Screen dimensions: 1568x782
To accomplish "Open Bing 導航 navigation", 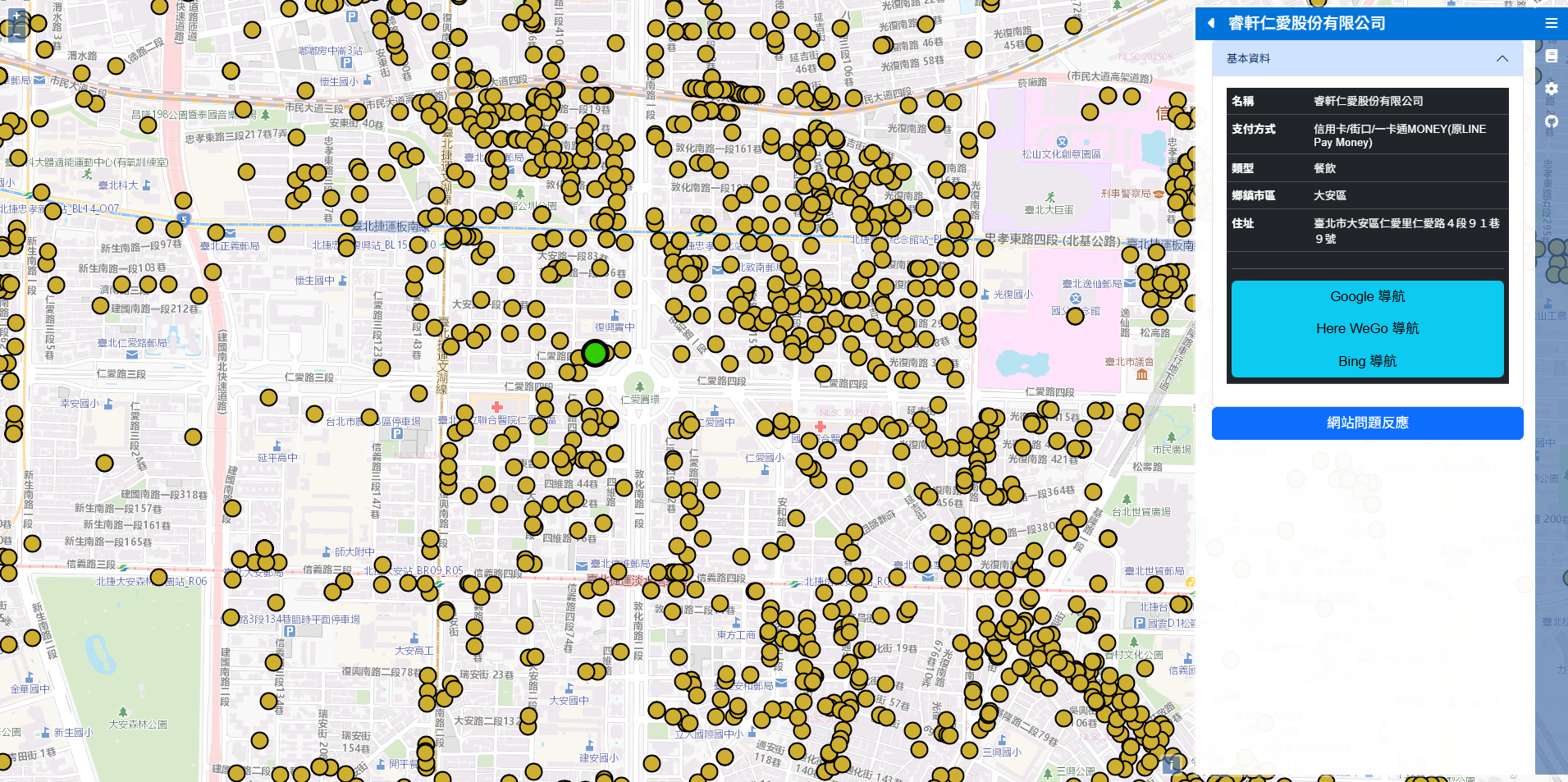I will (x=1367, y=361).
